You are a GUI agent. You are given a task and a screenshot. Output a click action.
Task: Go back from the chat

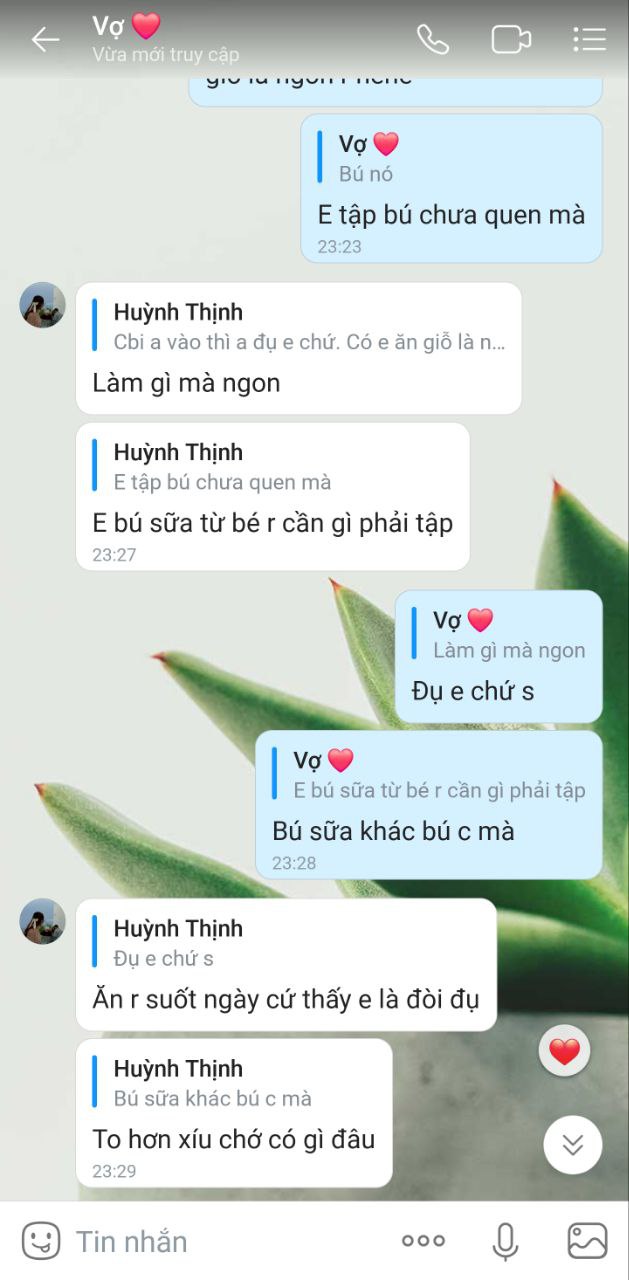click(45, 40)
